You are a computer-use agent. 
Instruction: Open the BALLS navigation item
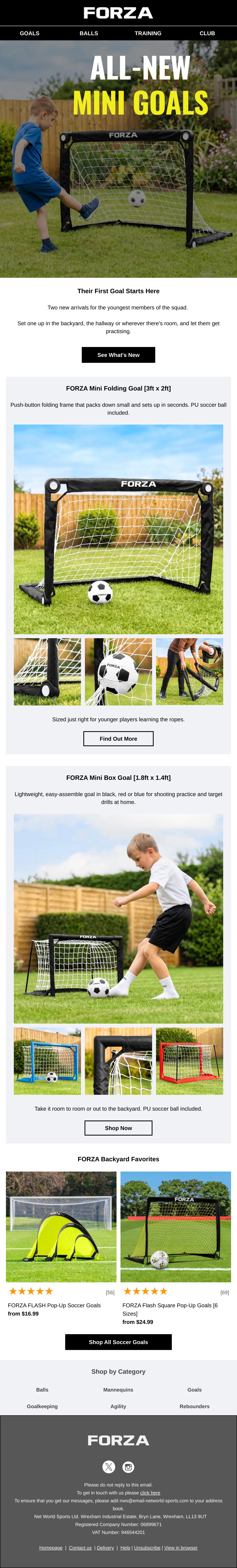point(89,33)
